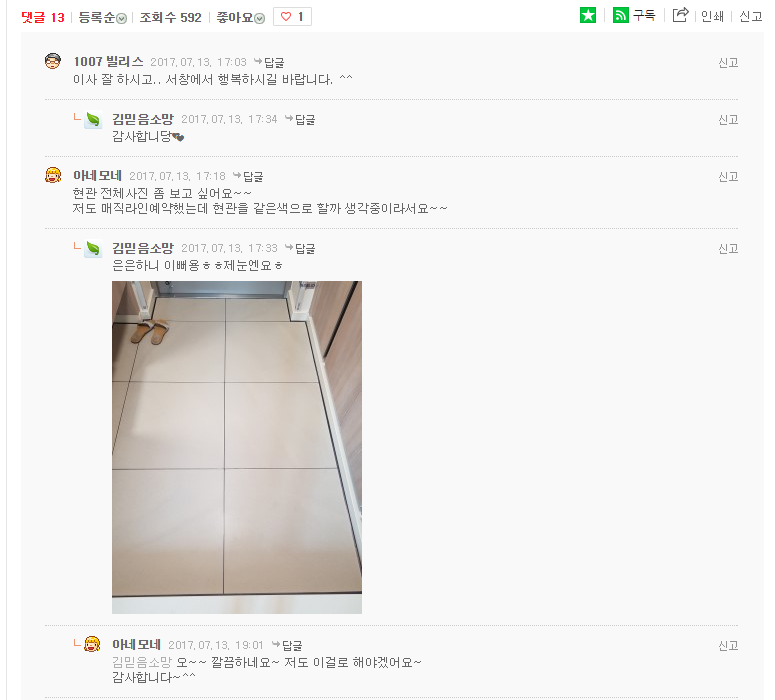Expand the 좋아요 dropdown
Viewport: 775px width, 700px height.
coord(240,17)
